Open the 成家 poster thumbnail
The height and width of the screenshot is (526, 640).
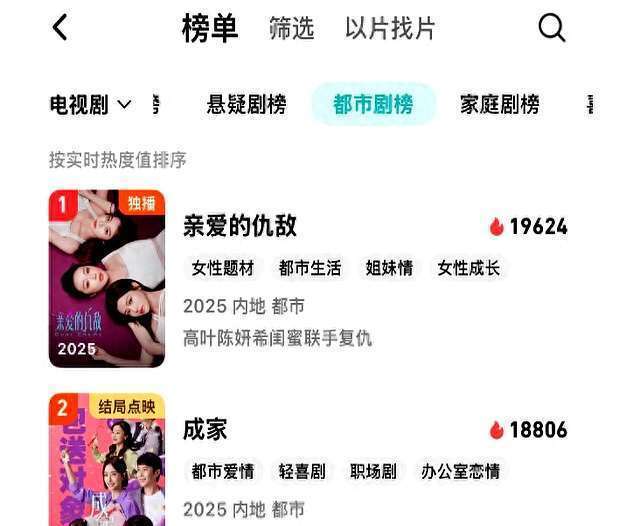click(x=107, y=460)
